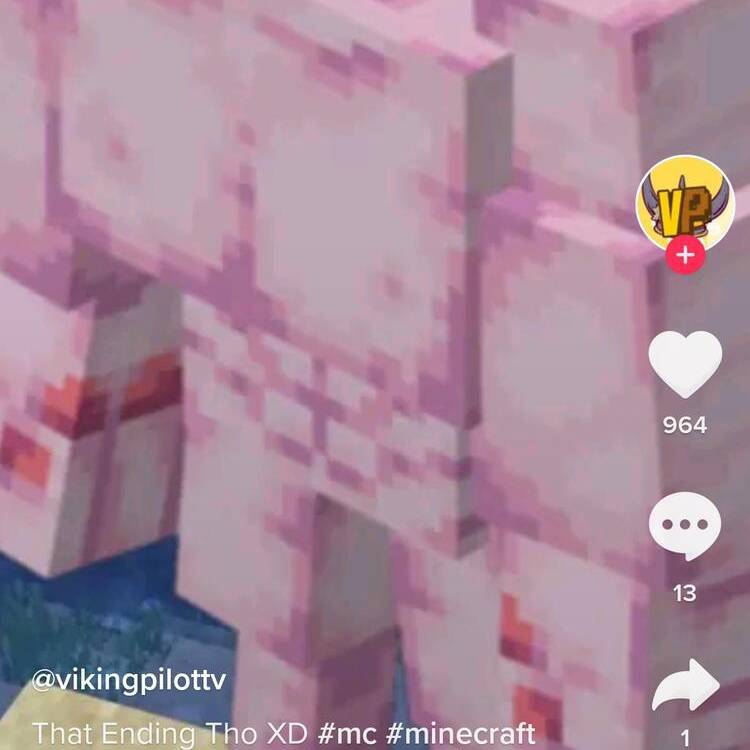
Task: Open the comments bubble
Action: click(685, 527)
